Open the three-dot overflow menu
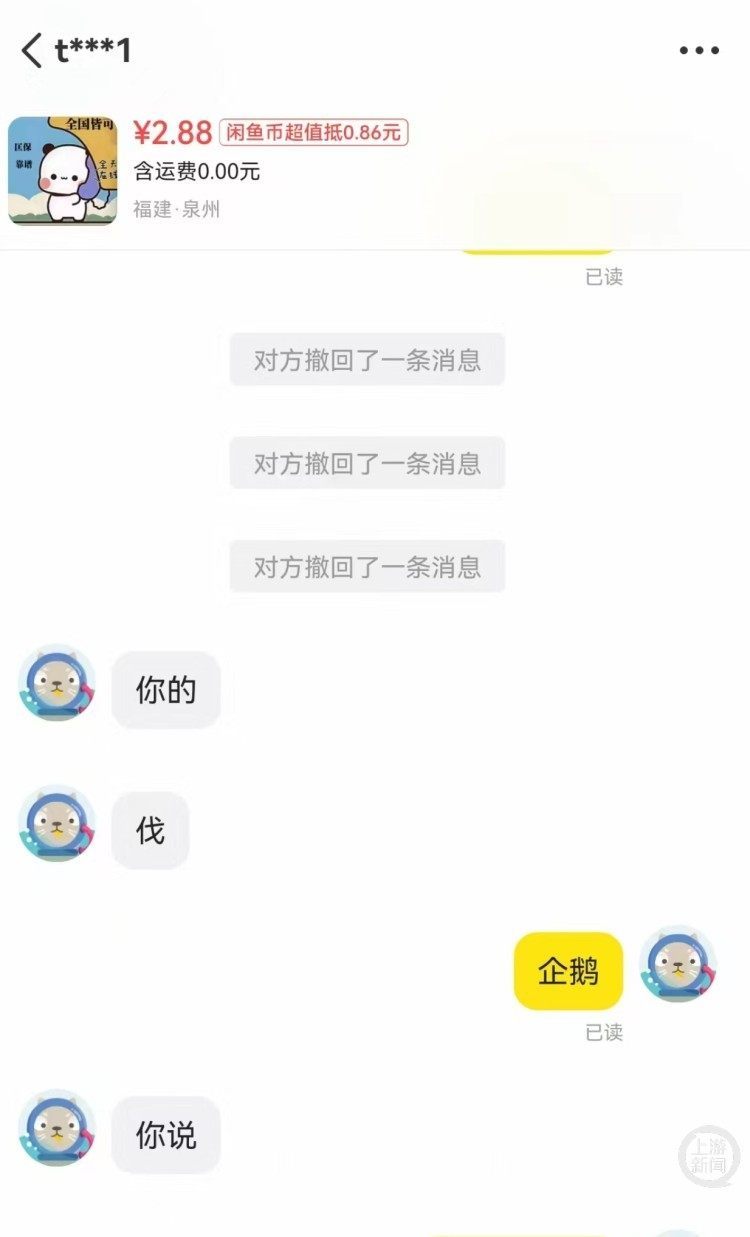Viewport: 750px width, 1237px height. [x=699, y=50]
